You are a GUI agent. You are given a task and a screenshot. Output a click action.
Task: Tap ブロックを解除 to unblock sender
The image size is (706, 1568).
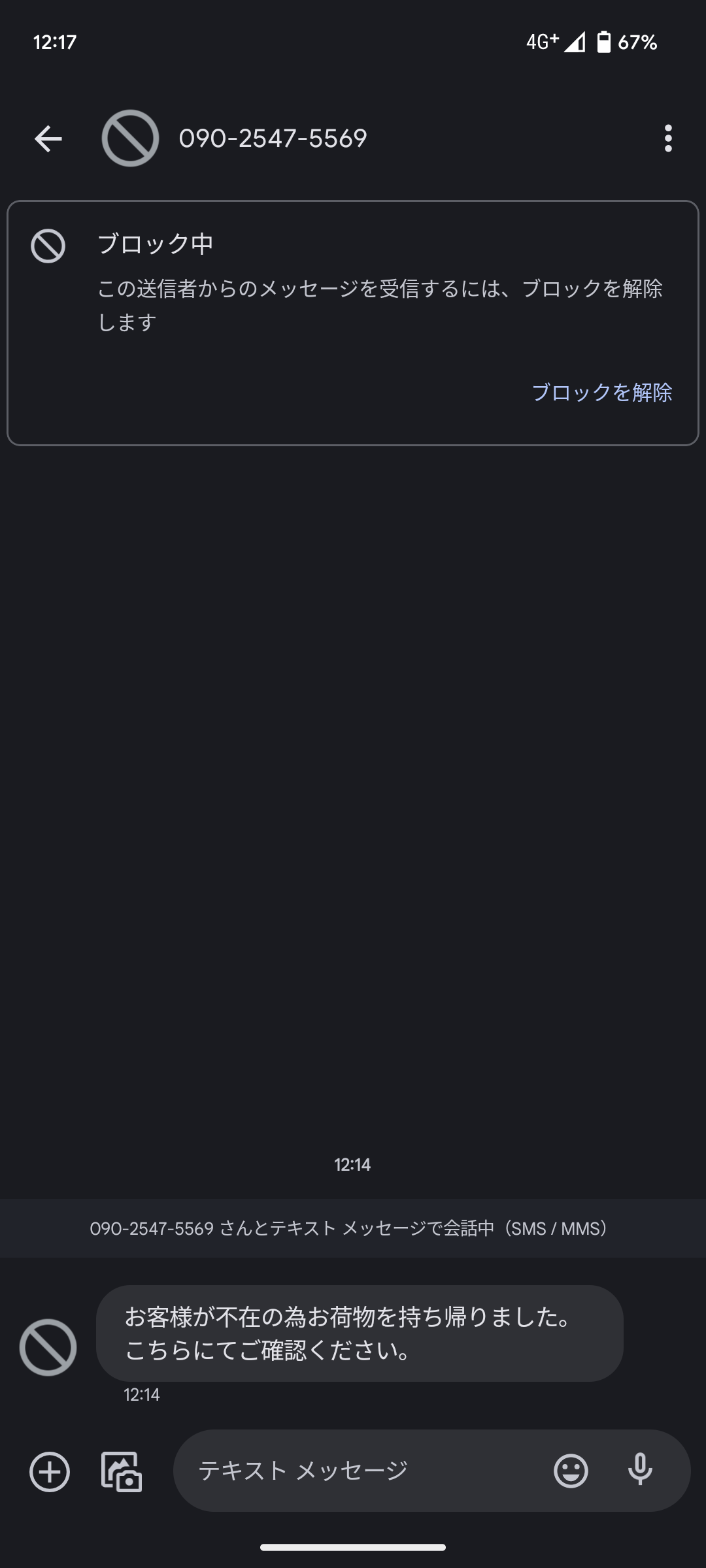[x=601, y=392]
